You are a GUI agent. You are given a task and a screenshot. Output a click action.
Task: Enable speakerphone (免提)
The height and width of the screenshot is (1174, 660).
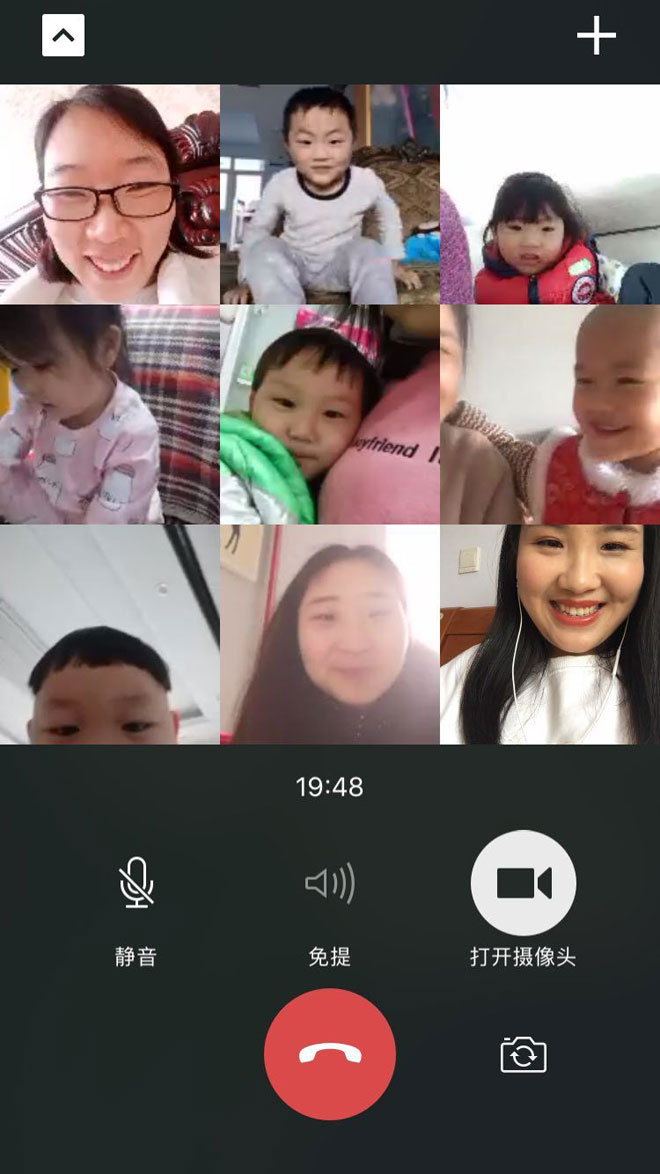329,884
